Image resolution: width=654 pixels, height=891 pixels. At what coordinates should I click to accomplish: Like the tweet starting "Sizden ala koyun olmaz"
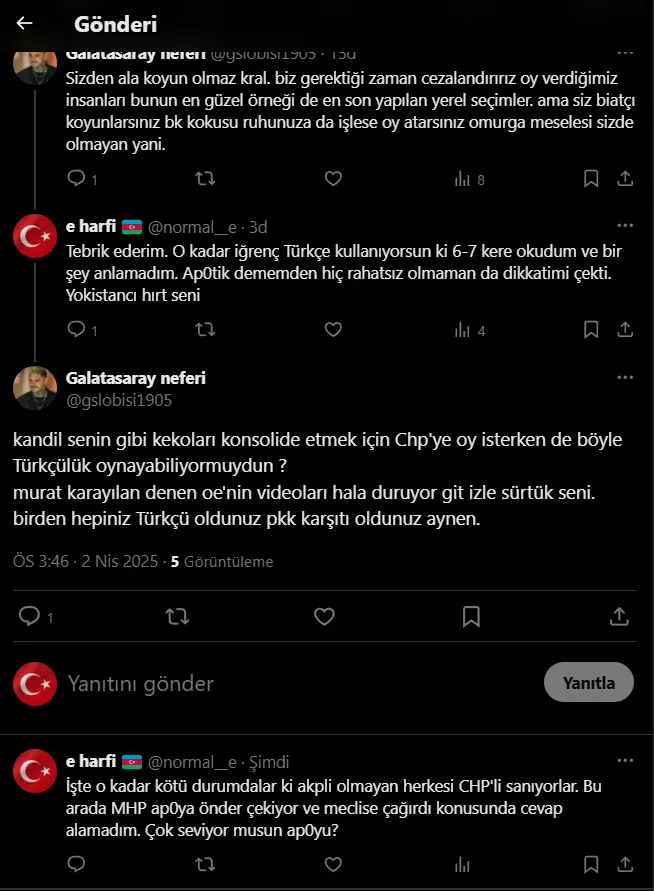tap(333, 178)
